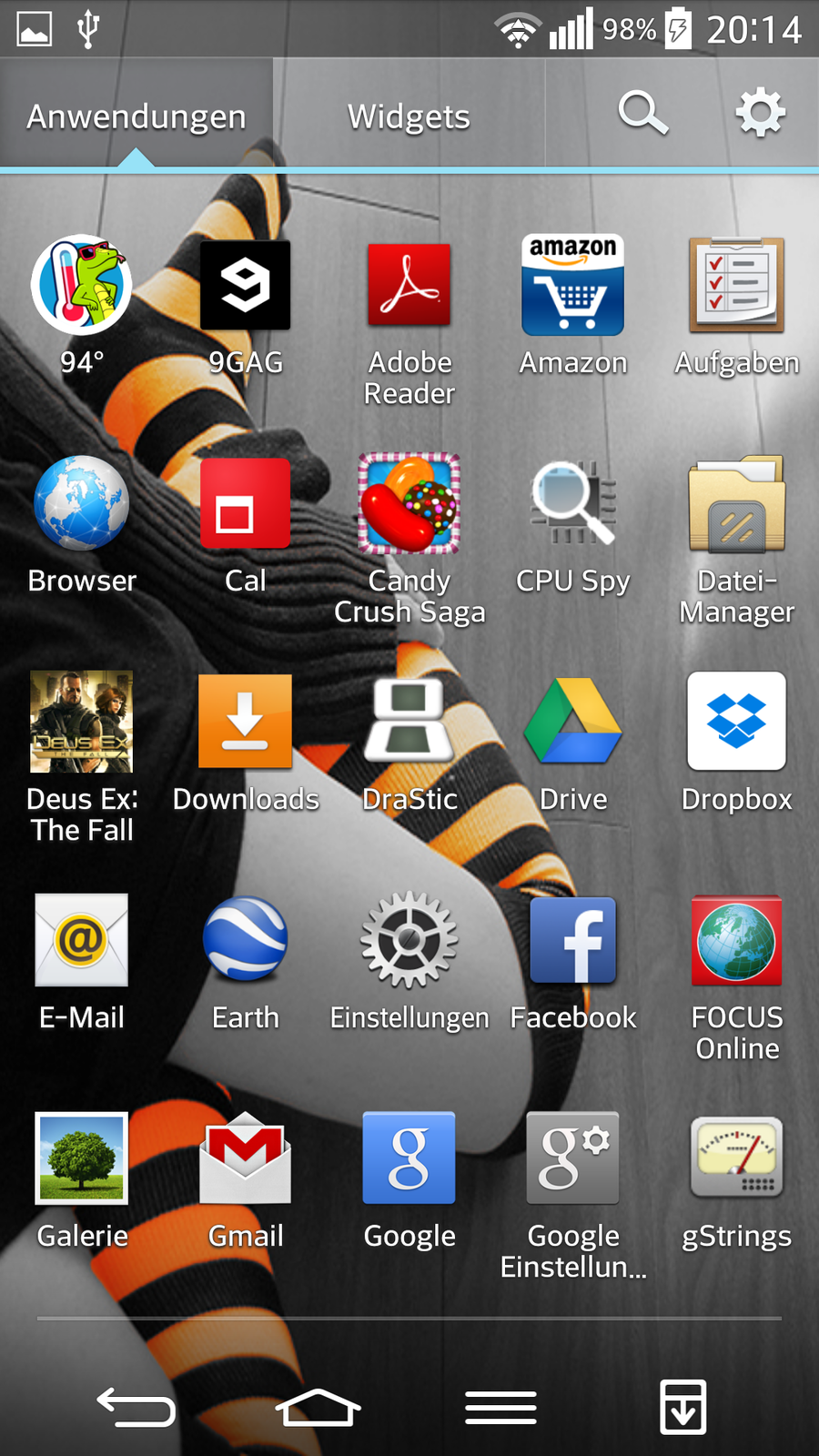
Task: Launch the Amazon app
Action: (x=572, y=286)
